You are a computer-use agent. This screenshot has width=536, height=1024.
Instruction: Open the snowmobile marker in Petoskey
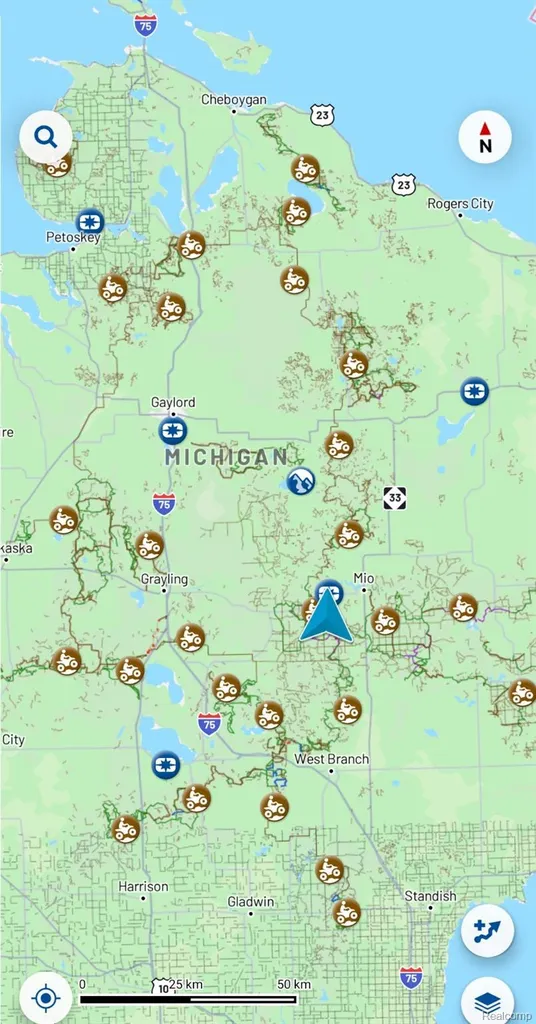[x=90, y=222]
